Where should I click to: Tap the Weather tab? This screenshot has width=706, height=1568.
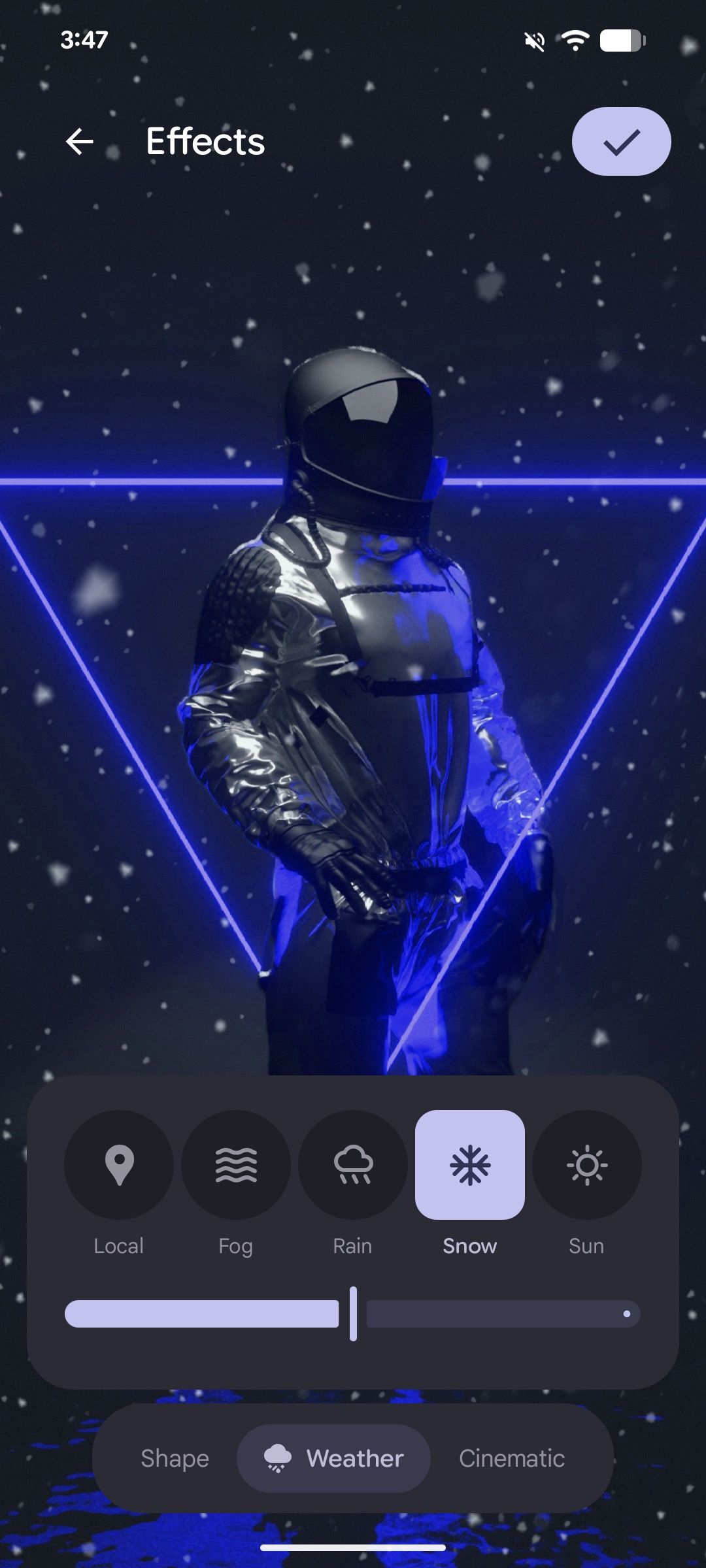pyautogui.click(x=333, y=1458)
